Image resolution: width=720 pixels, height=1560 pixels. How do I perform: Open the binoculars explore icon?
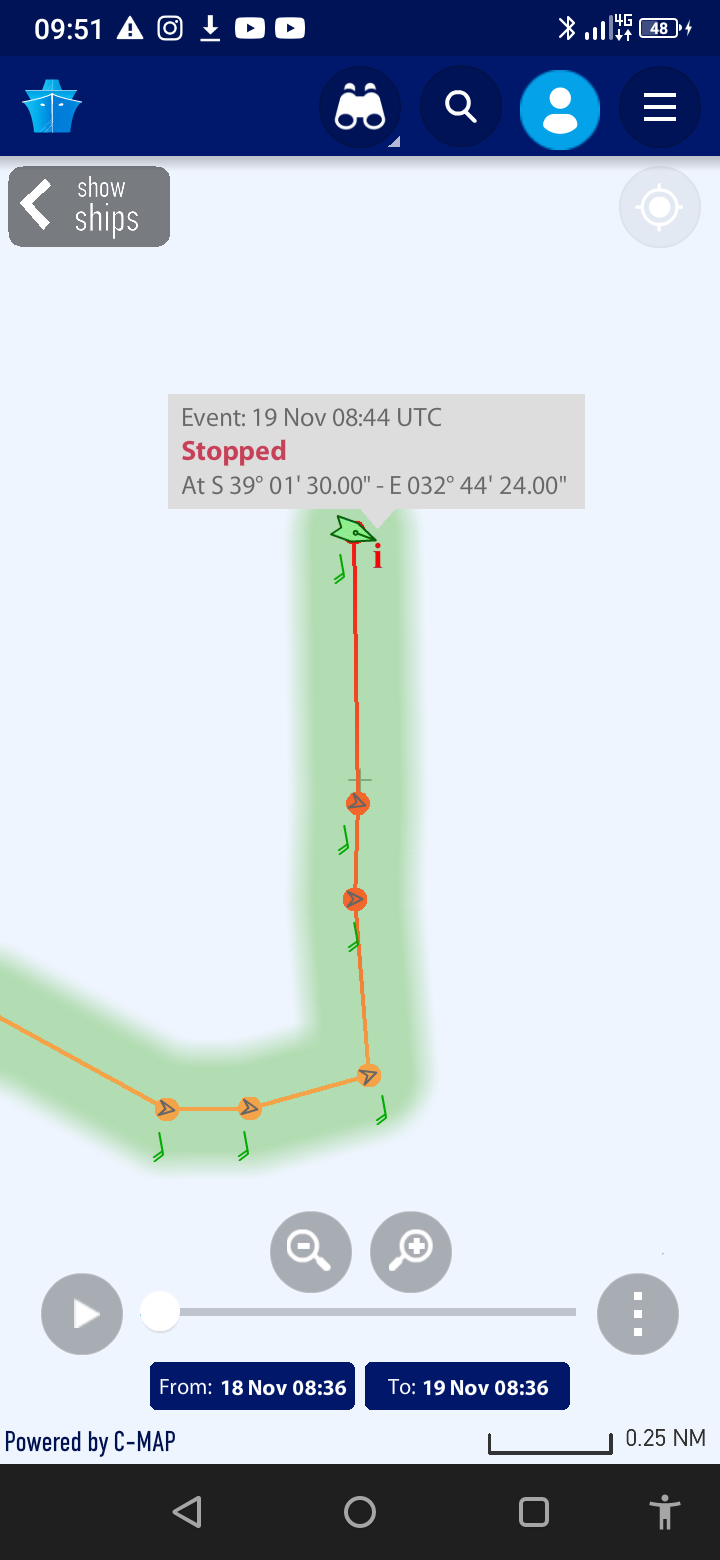[x=360, y=106]
